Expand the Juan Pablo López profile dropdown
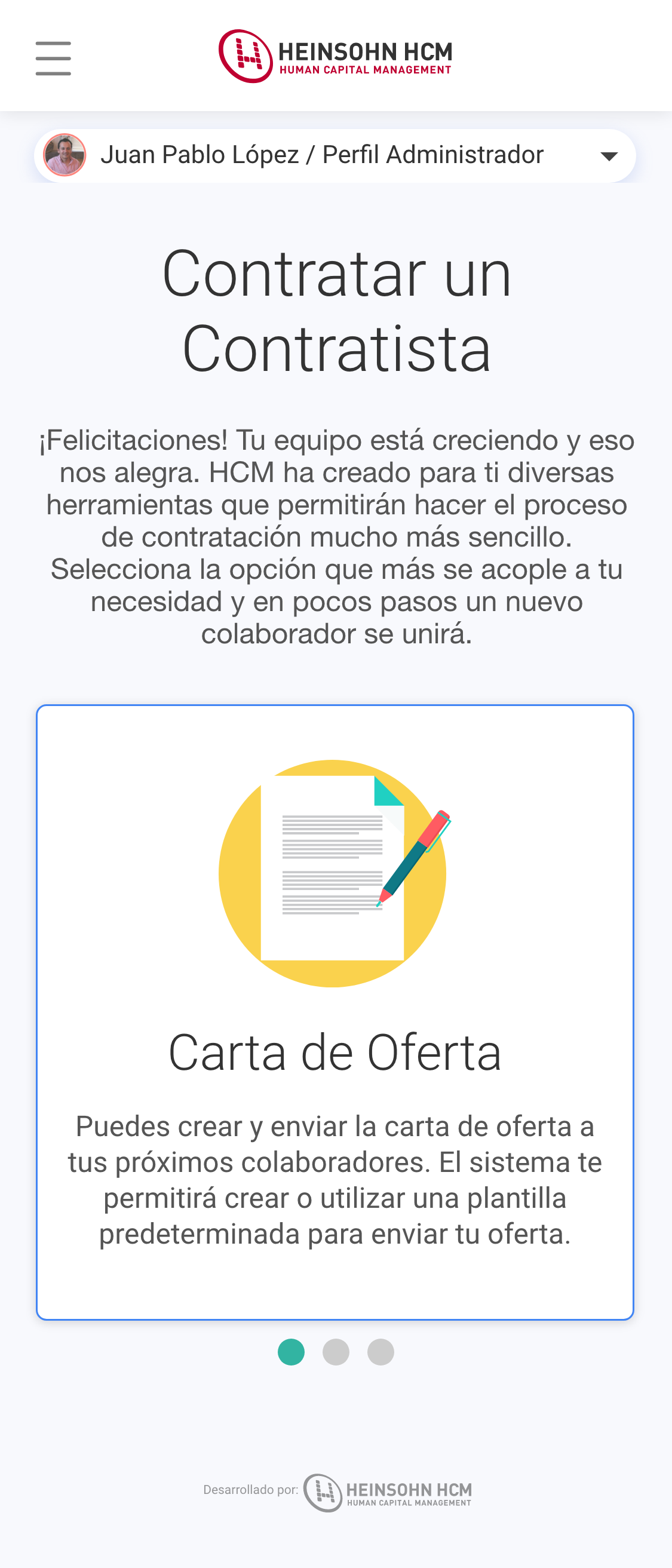Image resolution: width=672 pixels, height=1568 pixels. pos(609,156)
